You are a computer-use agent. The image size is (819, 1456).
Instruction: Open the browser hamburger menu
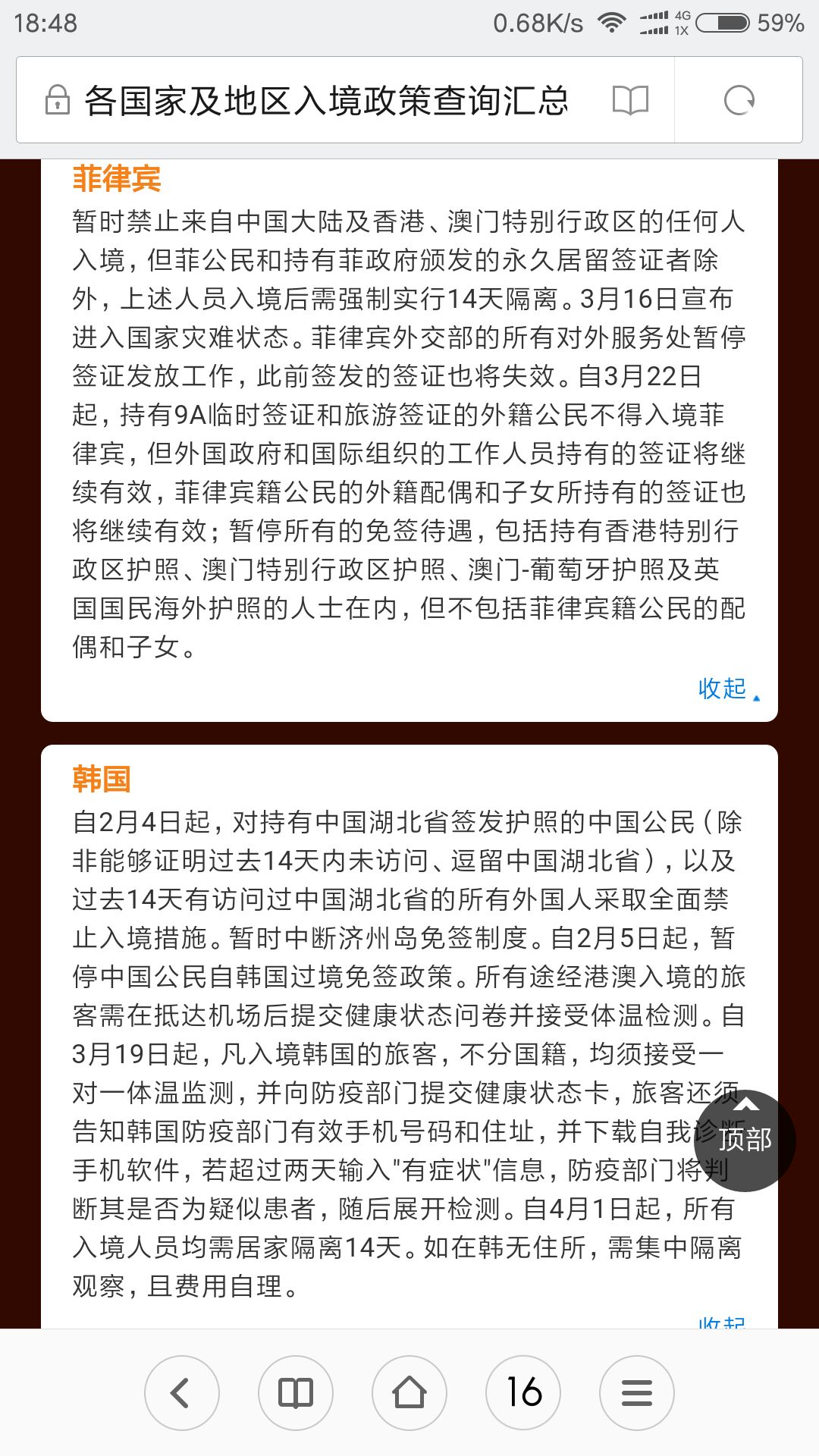(x=637, y=1392)
